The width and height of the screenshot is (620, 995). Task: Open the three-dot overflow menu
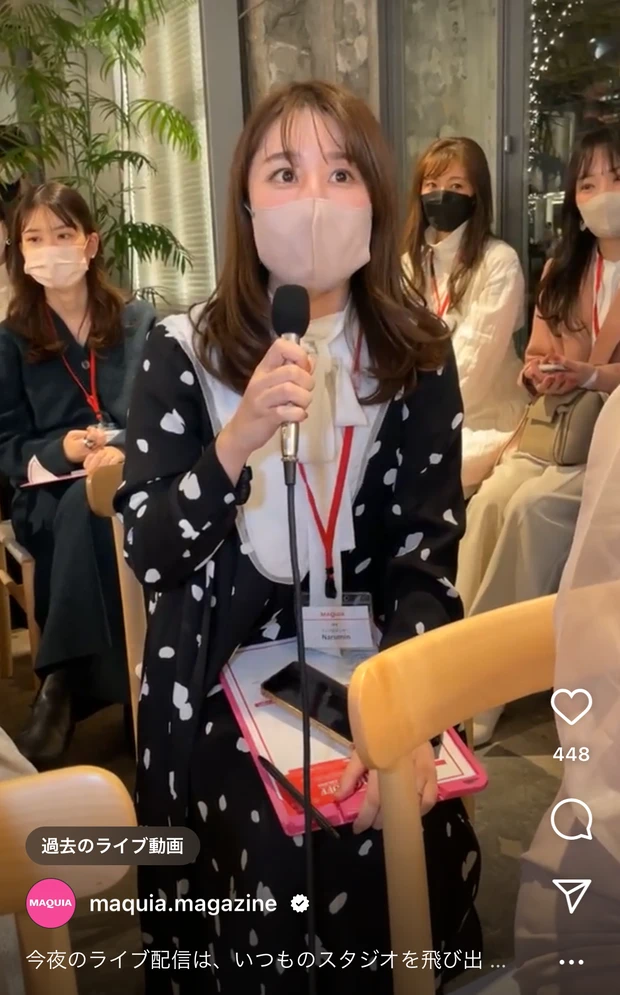[x=571, y=962]
